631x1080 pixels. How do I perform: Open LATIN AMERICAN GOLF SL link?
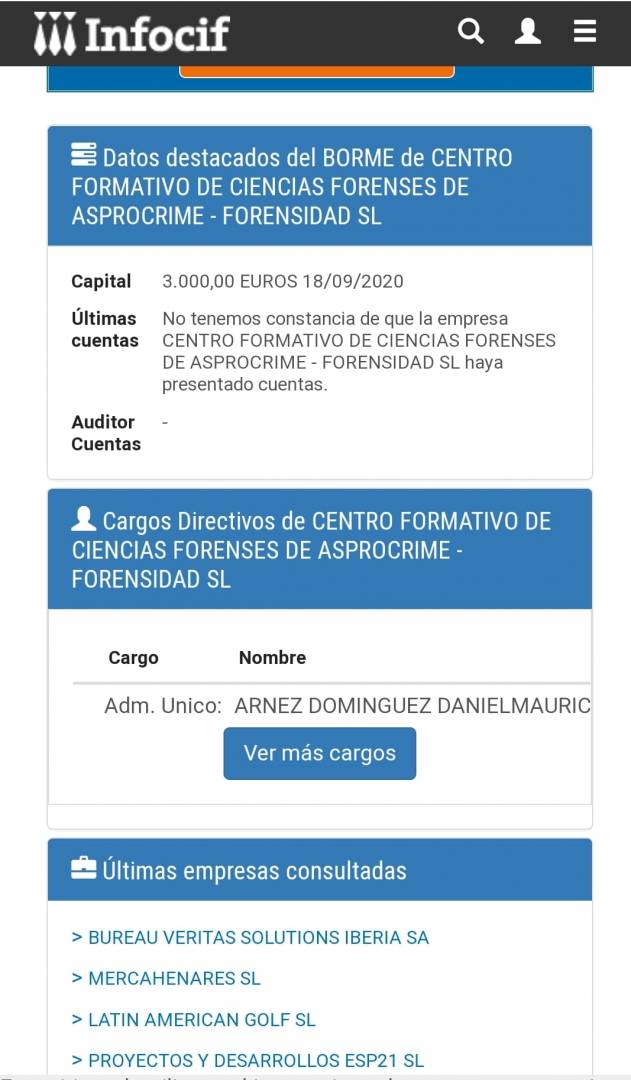click(194, 1019)
